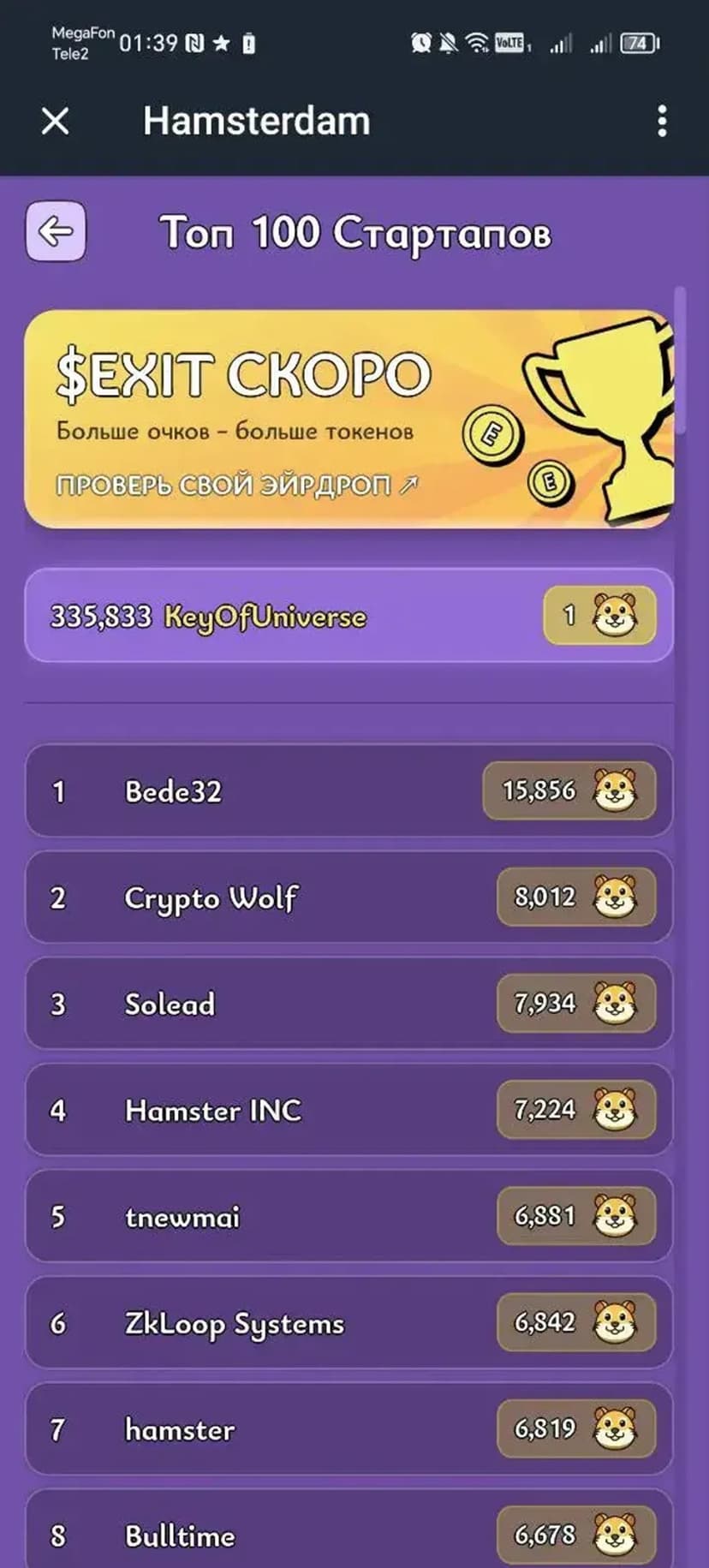
Task: Open Bede32 in the top list
Action: [x=349, y=790]
